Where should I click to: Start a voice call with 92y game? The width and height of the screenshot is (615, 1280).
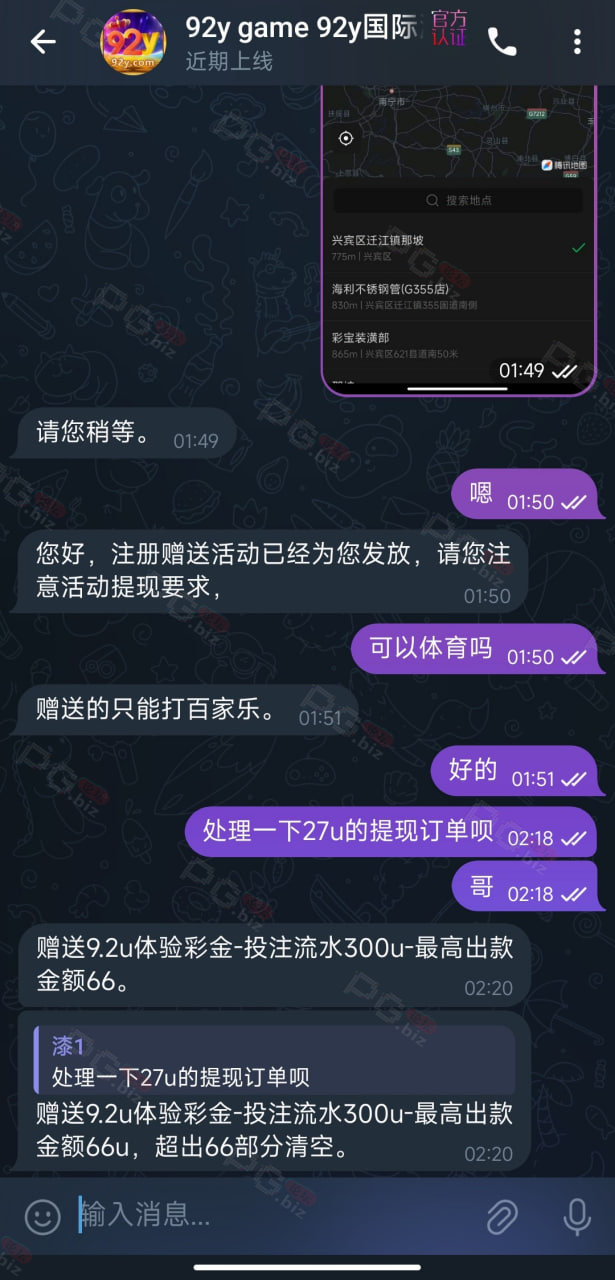click(502, 41)
